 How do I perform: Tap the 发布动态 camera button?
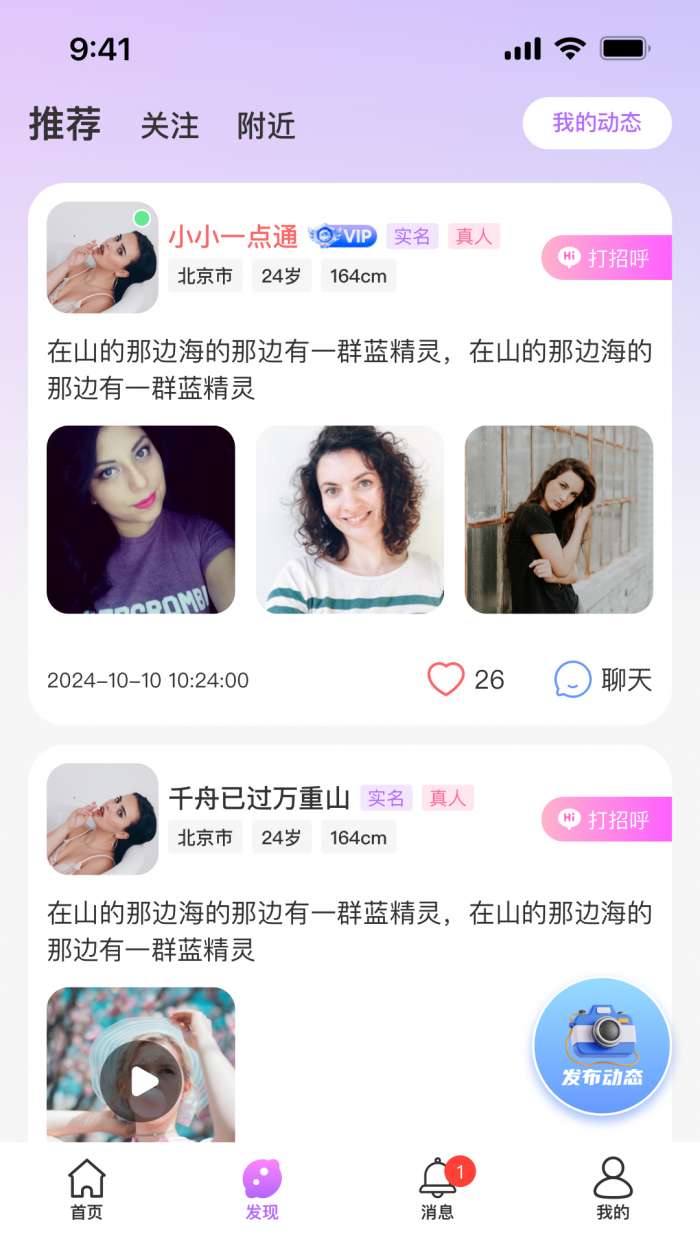(601, 1047)
